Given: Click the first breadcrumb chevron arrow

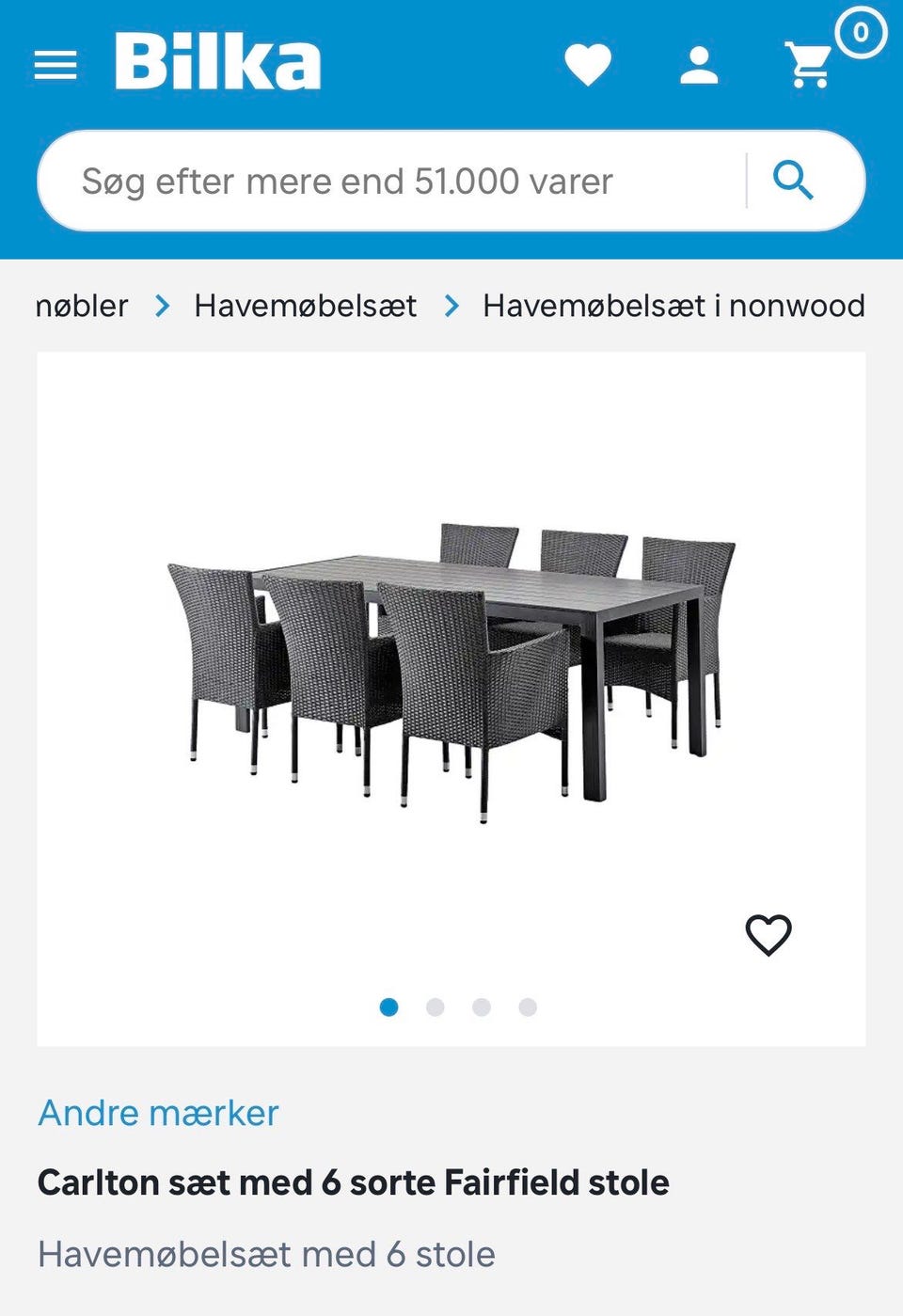Looking at the screenshot, I should tap(165, 305).
